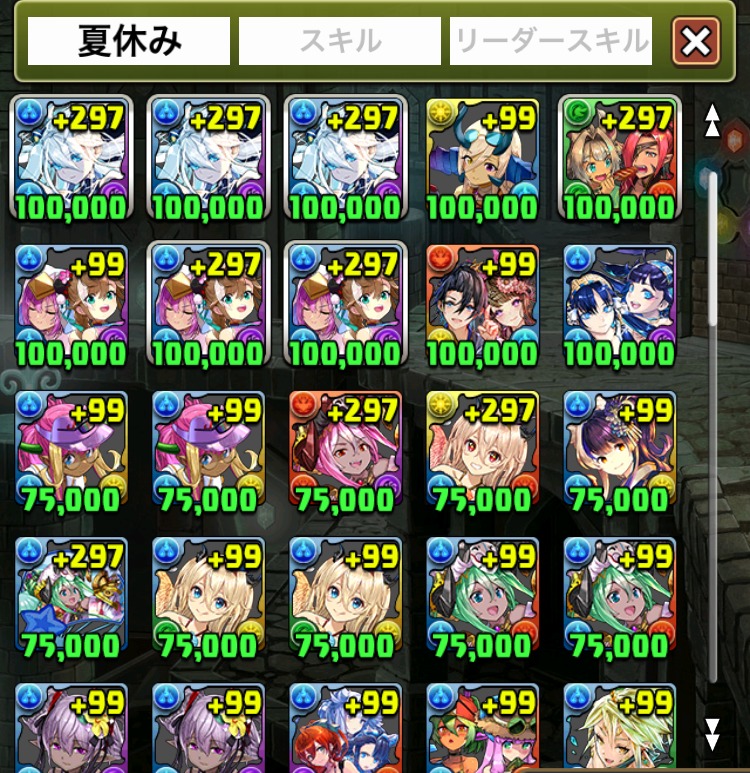Switch to the リーダースキル tab
750x773 pixels.
(x=551, y=42)
